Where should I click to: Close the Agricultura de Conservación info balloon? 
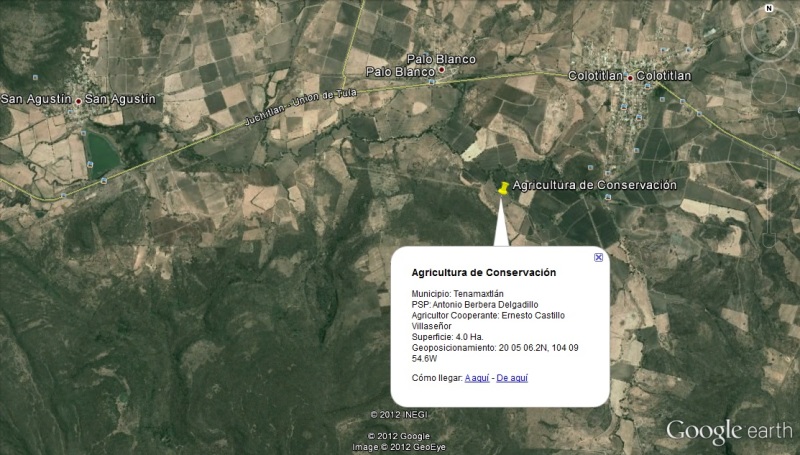click(x=598, y=257)
